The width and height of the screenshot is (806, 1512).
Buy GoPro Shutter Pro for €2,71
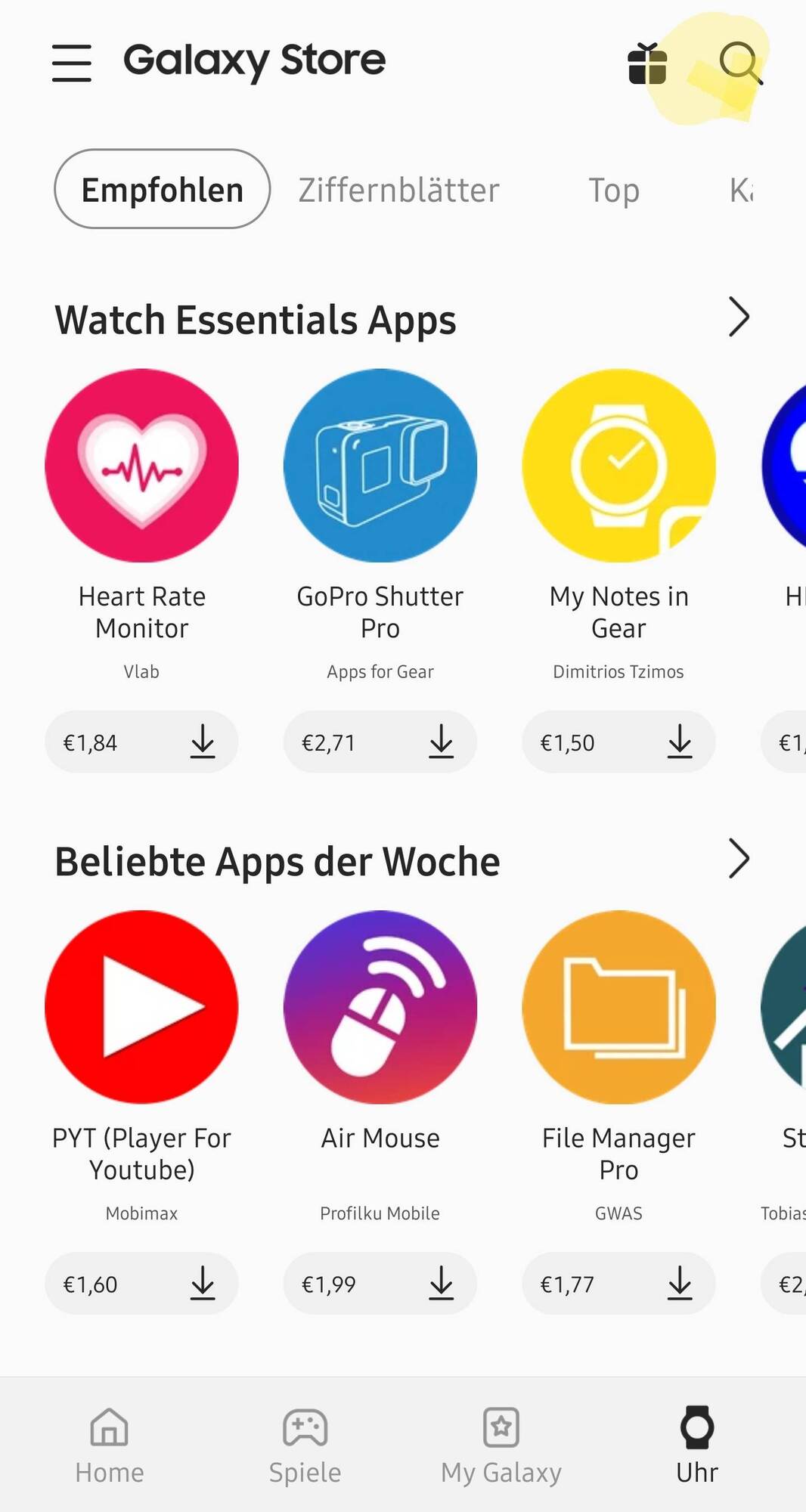(380, 742)
